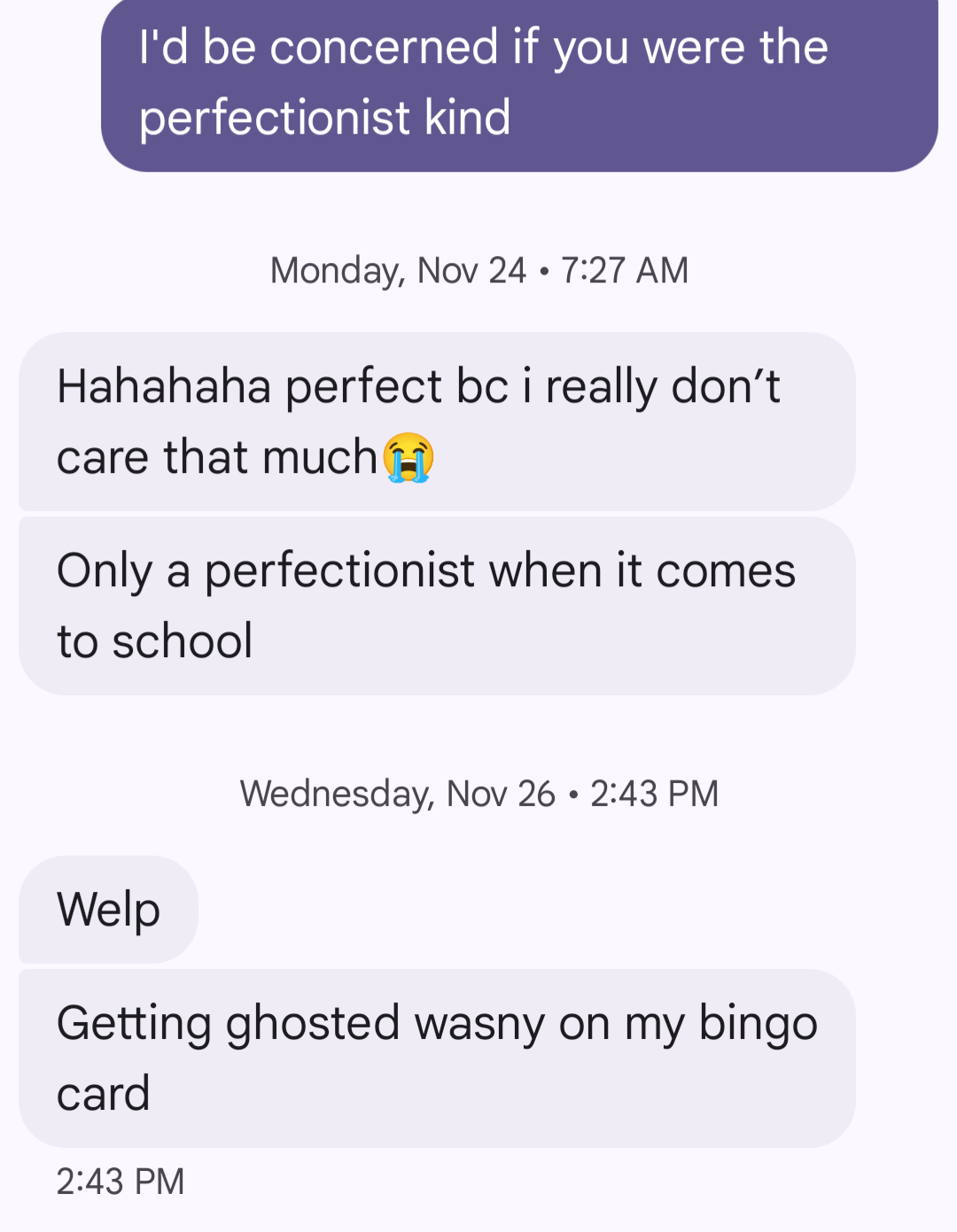This screenshot has height=1232, width=957.
Task: Tap the 'Getting ghosted' message bubble
Action: tap(437, 1058)
